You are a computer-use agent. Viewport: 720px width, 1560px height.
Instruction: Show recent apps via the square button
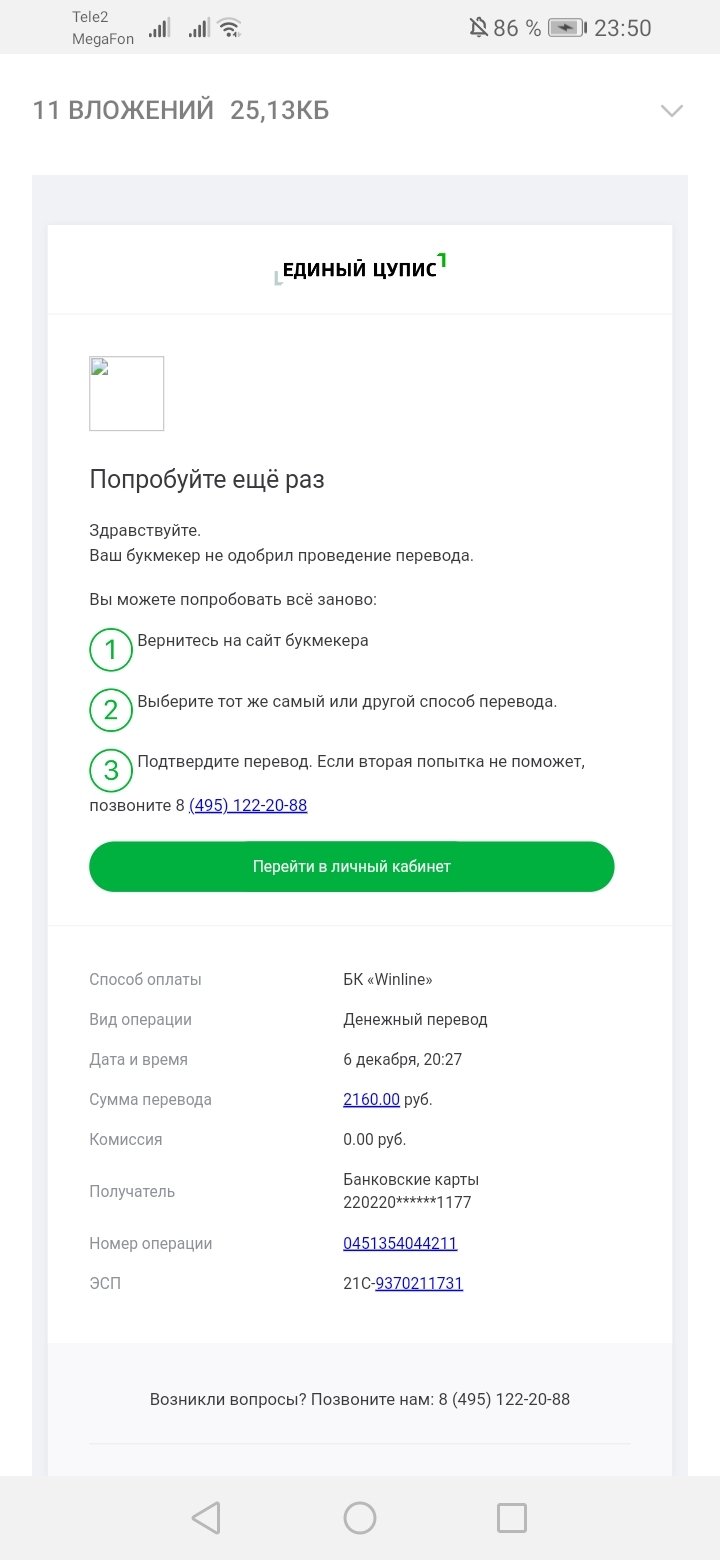[512, 1518]
